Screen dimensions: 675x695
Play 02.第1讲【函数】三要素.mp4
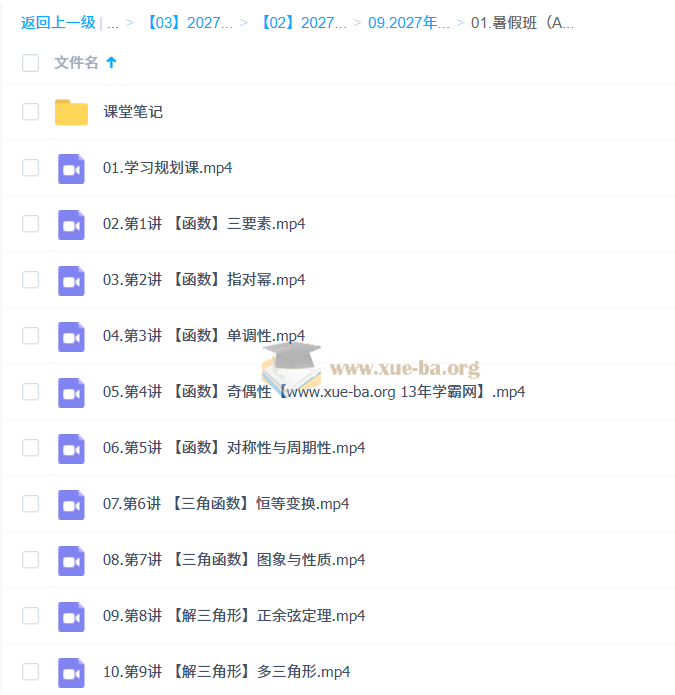pyautogui.click(x=204, y=224)
